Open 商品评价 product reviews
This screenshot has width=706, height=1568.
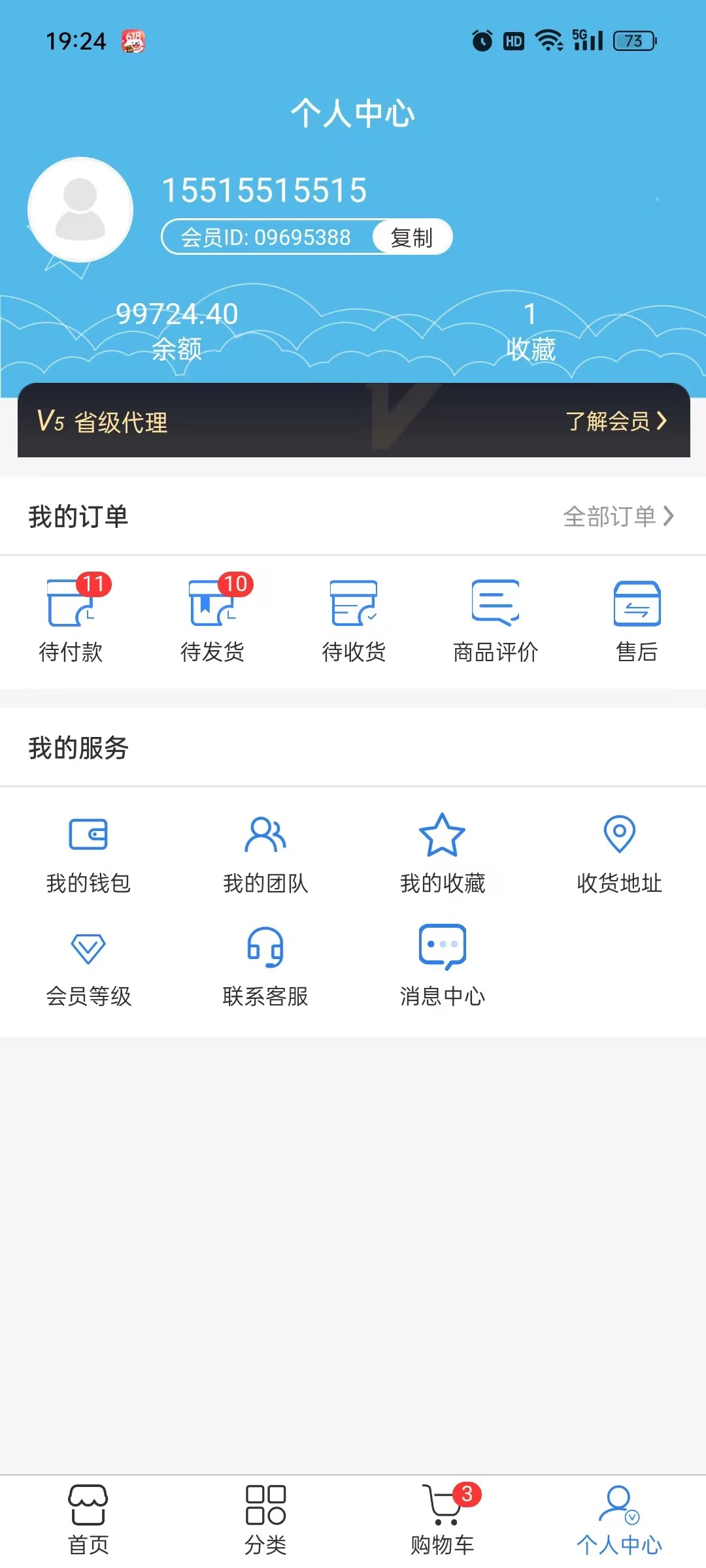[x=496, y=621]
